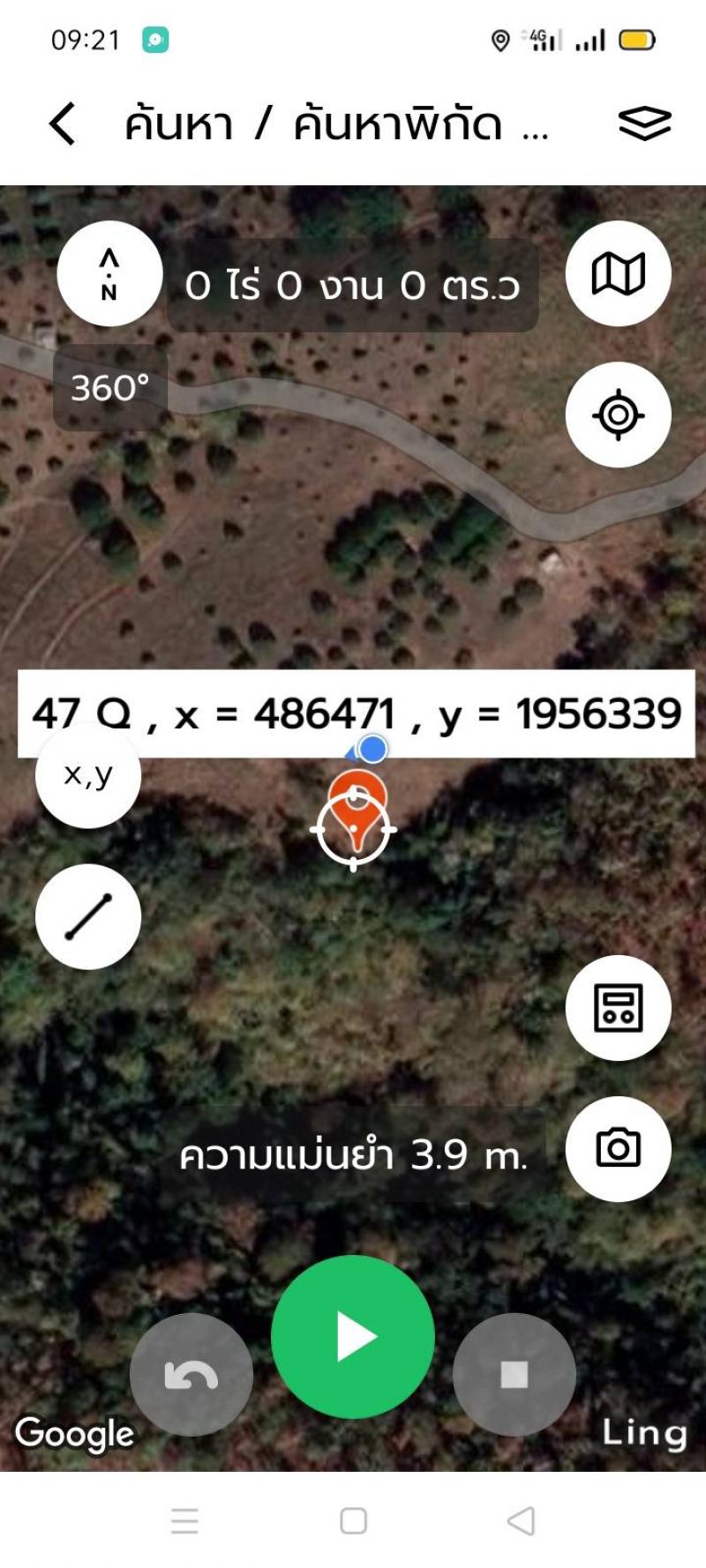Open the saved records button
Screen dimensions: 706x1568
click(618, 1007)
